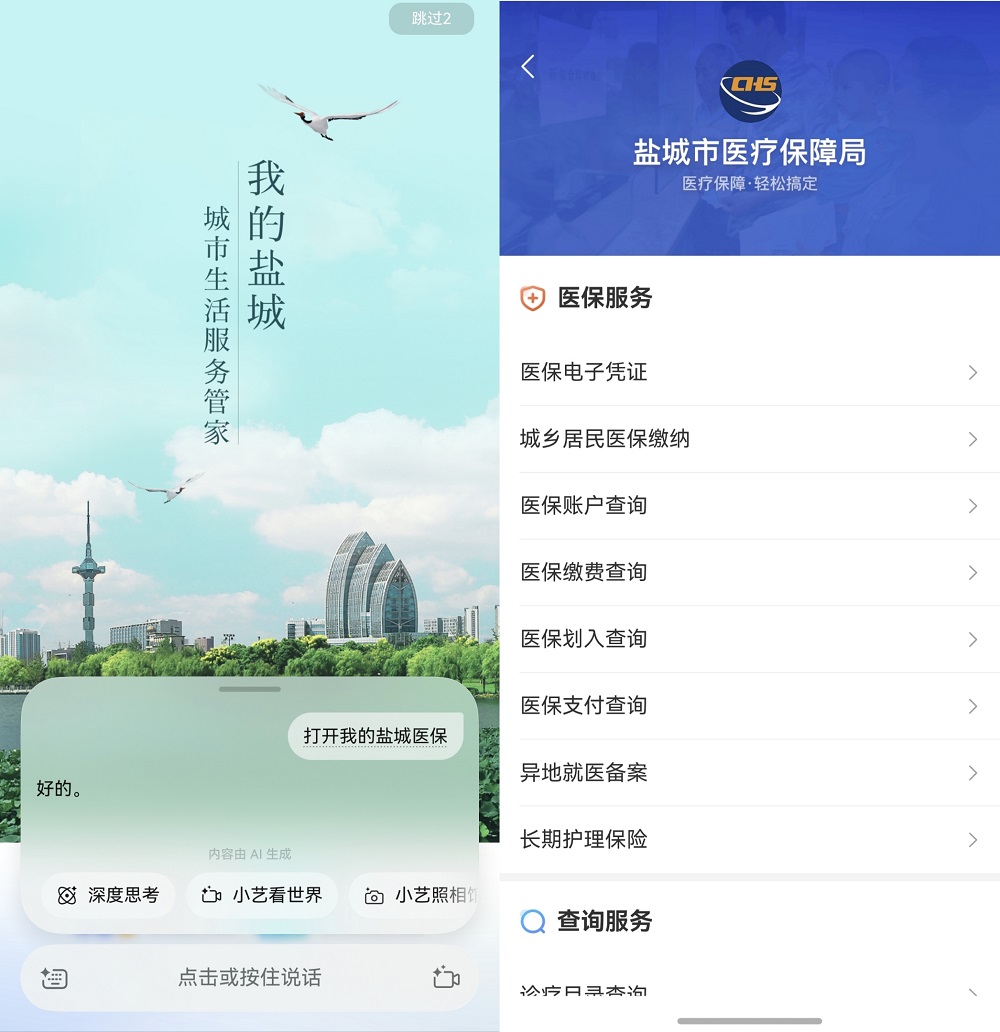This screenshot has width=1000, height=1032.
Task: Open 医保支付查询
Action: [749, 706]
